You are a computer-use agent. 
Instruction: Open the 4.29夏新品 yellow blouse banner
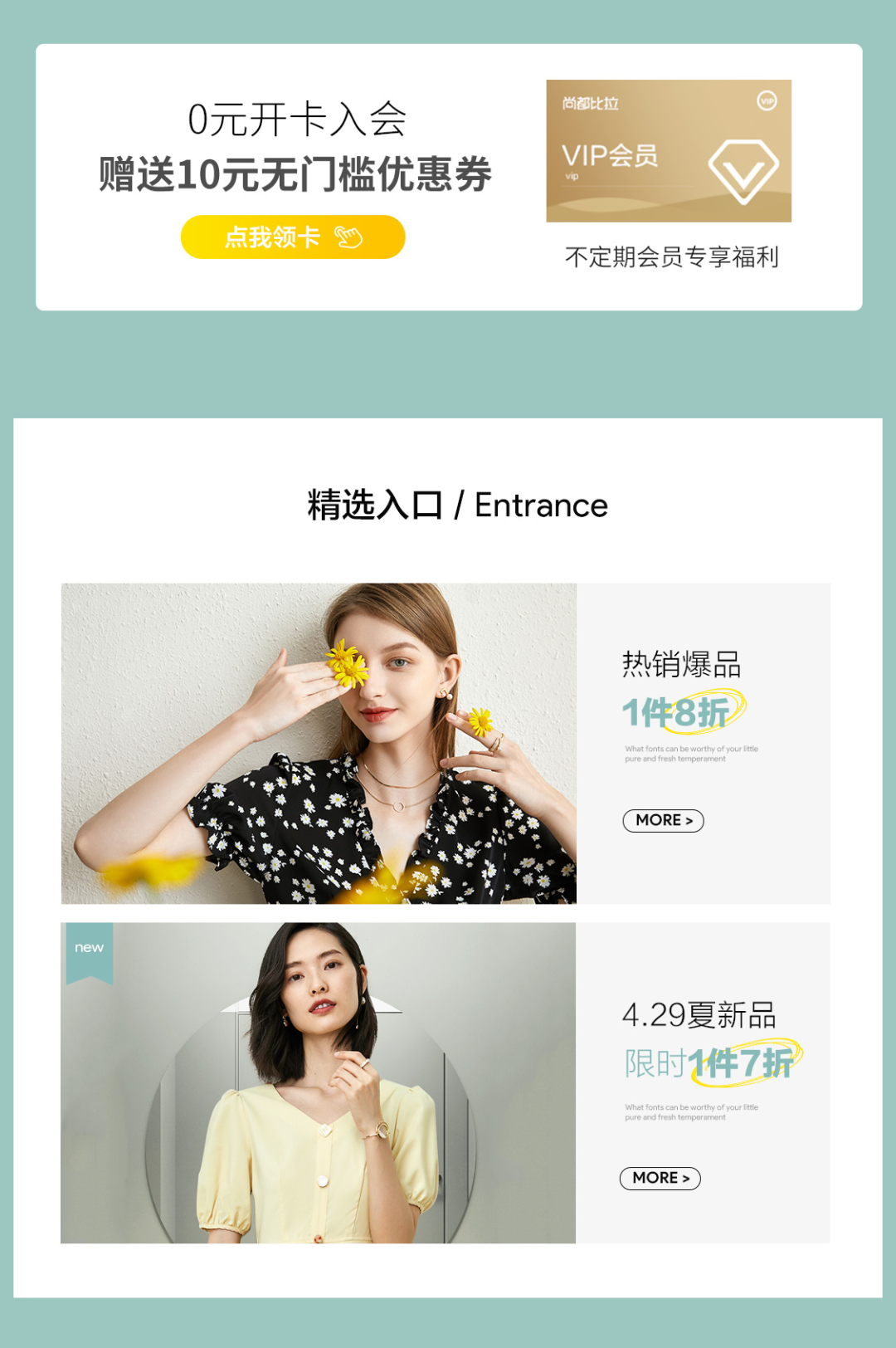point(319,1082)
